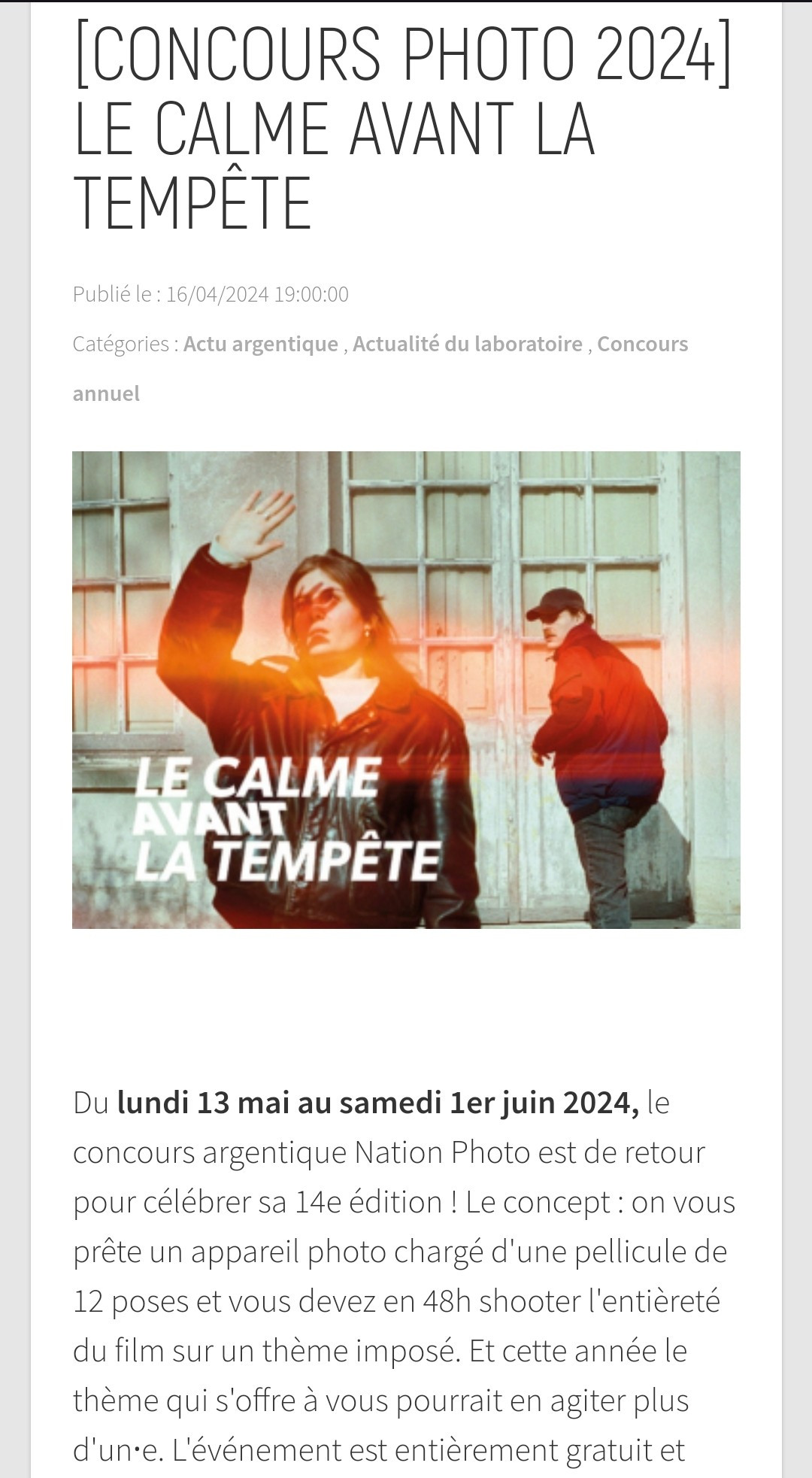Open the Actualité du laboratoire category

click(467, 344)
